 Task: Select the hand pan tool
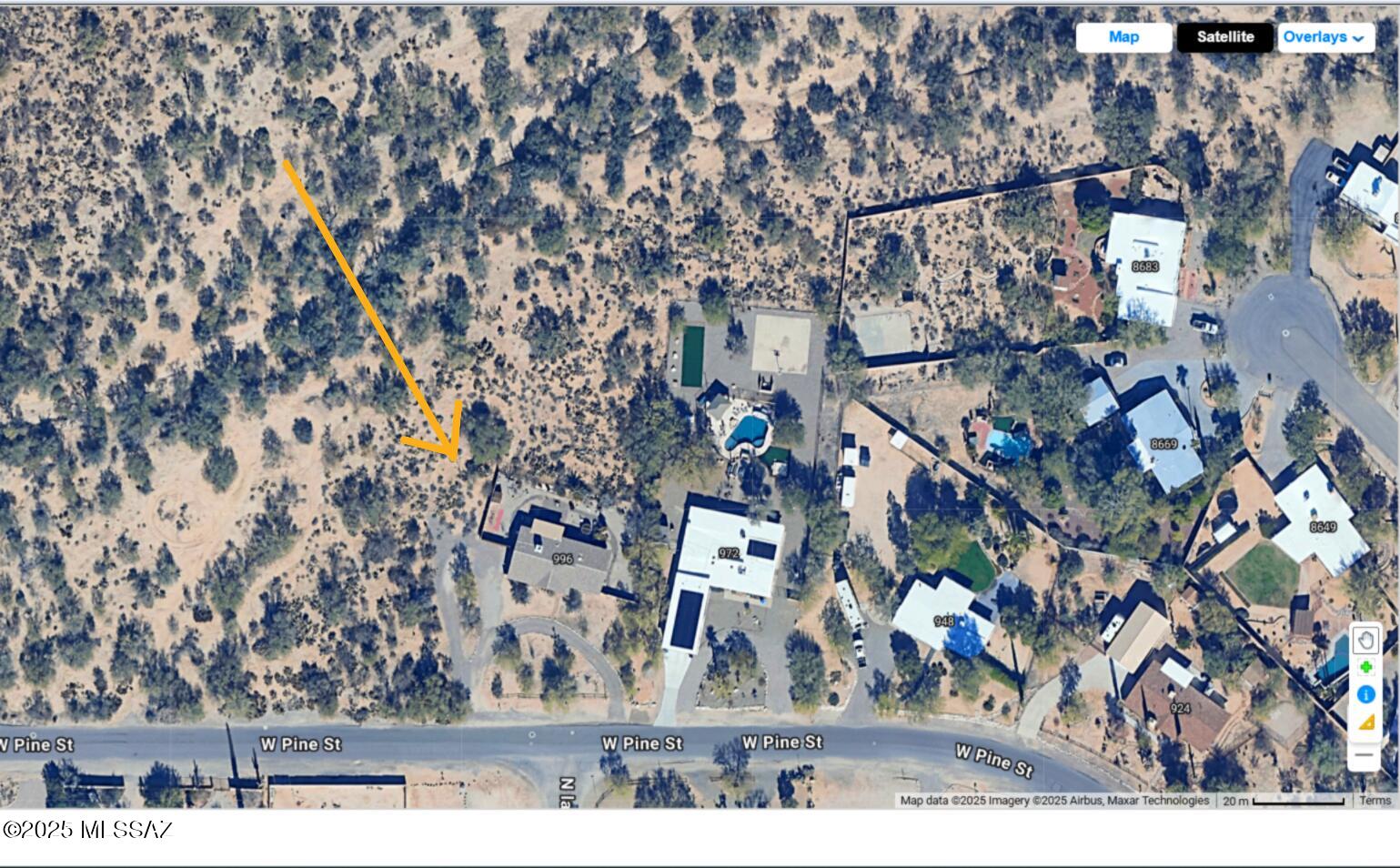[1365, 640]
